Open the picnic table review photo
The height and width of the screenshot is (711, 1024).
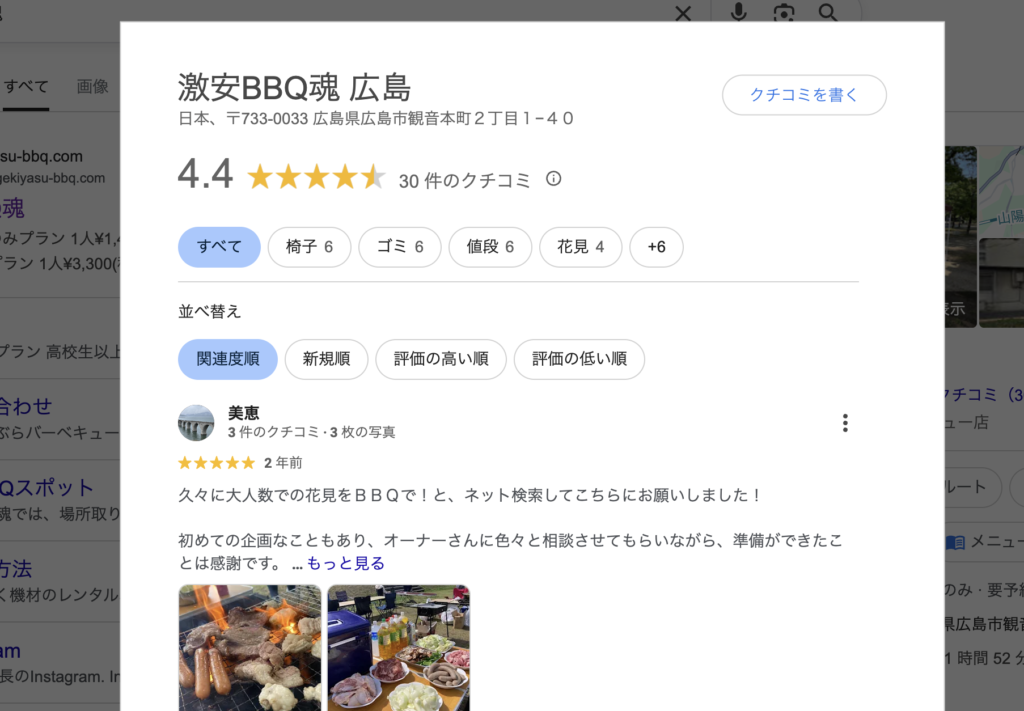398,647
